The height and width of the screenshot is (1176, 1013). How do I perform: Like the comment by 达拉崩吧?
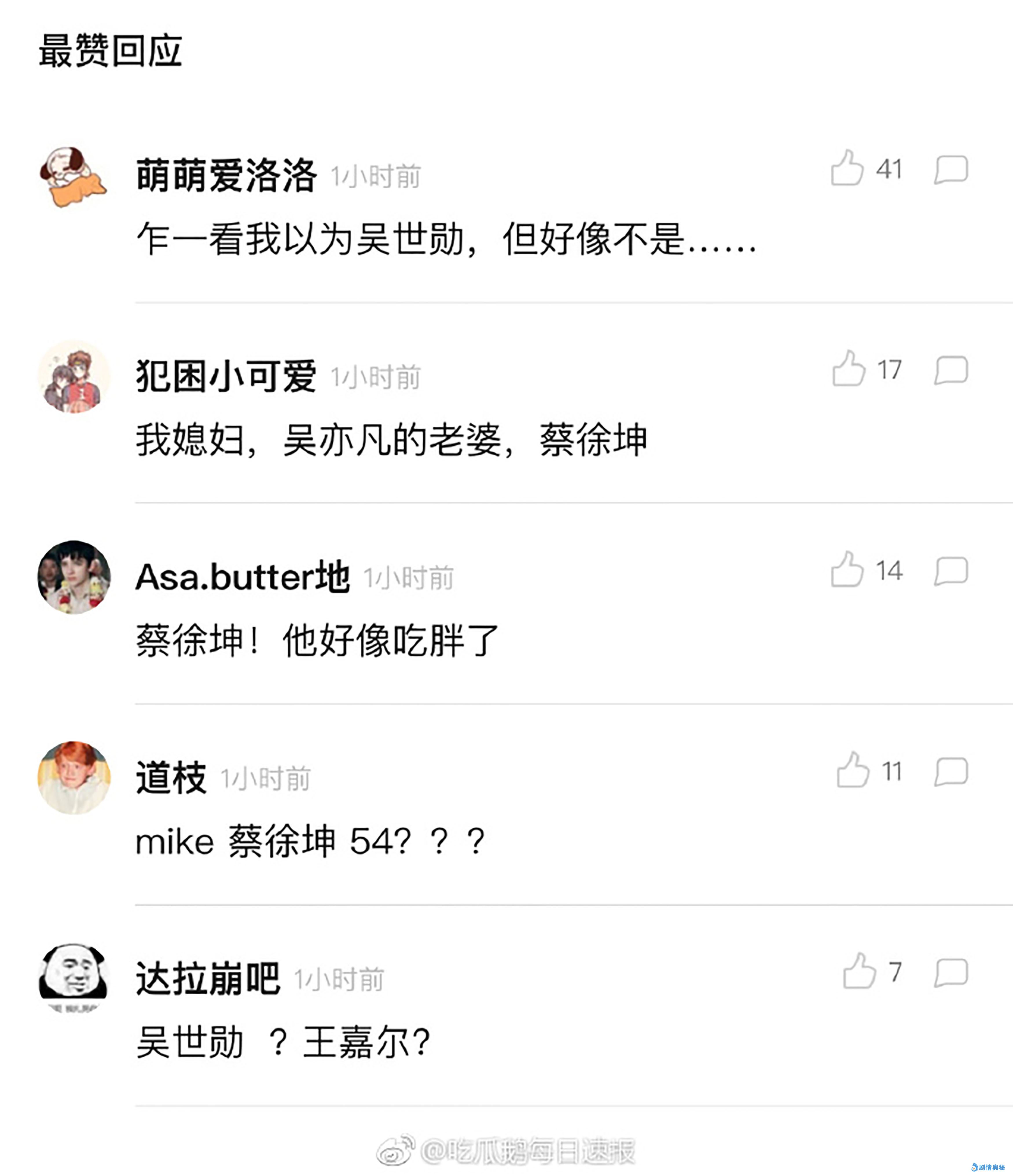point(859,972)
